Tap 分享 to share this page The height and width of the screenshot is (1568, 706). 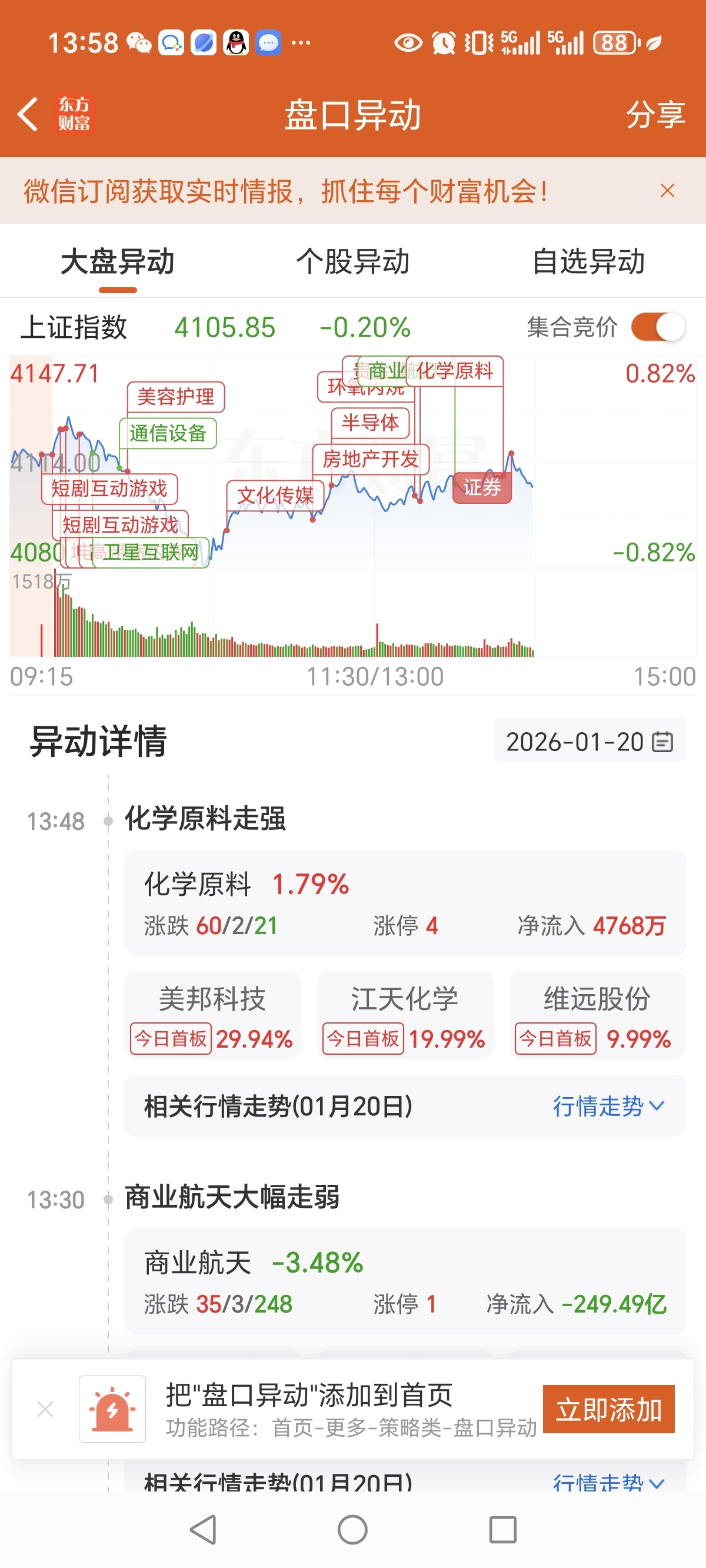tap(655, 114)
